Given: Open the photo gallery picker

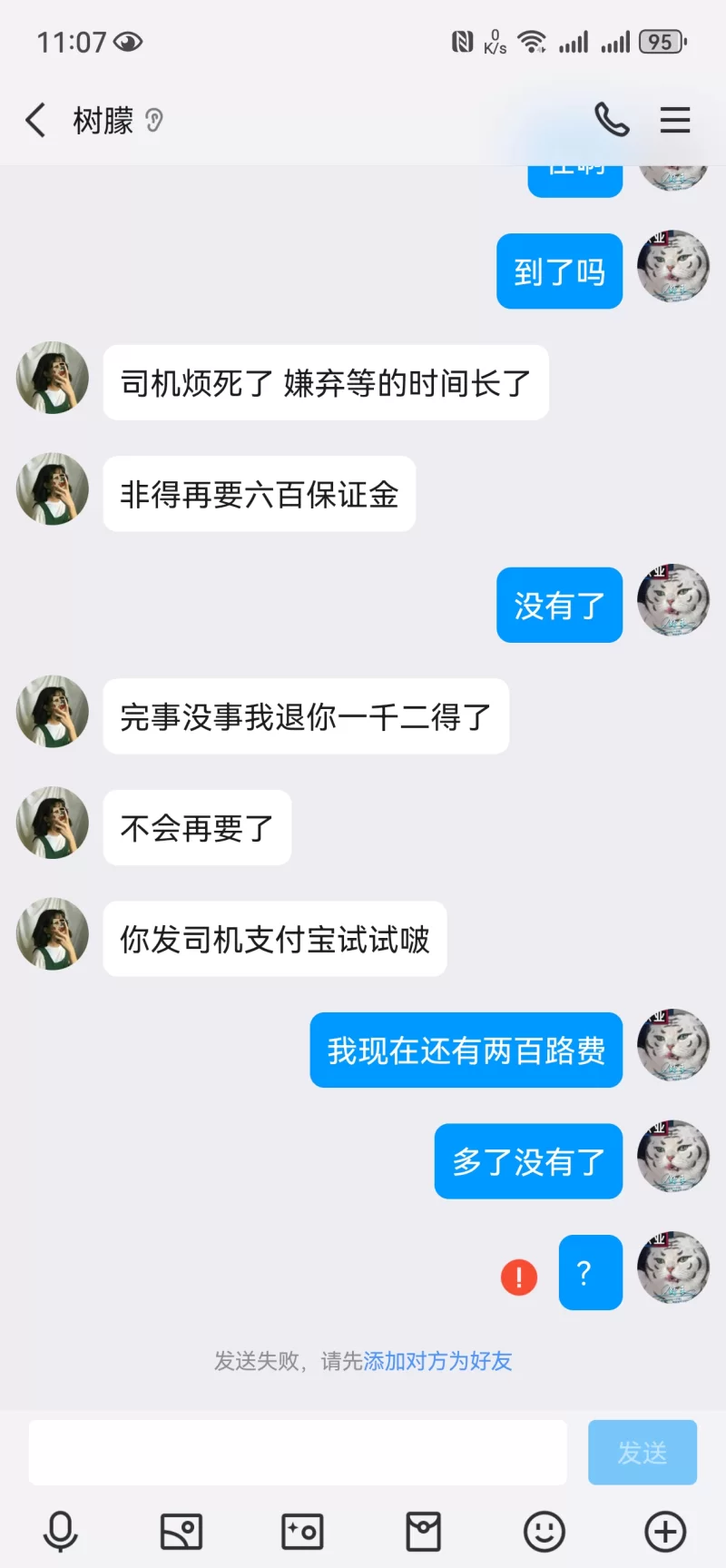Looking at the screenshot, I should (181, 1532).
